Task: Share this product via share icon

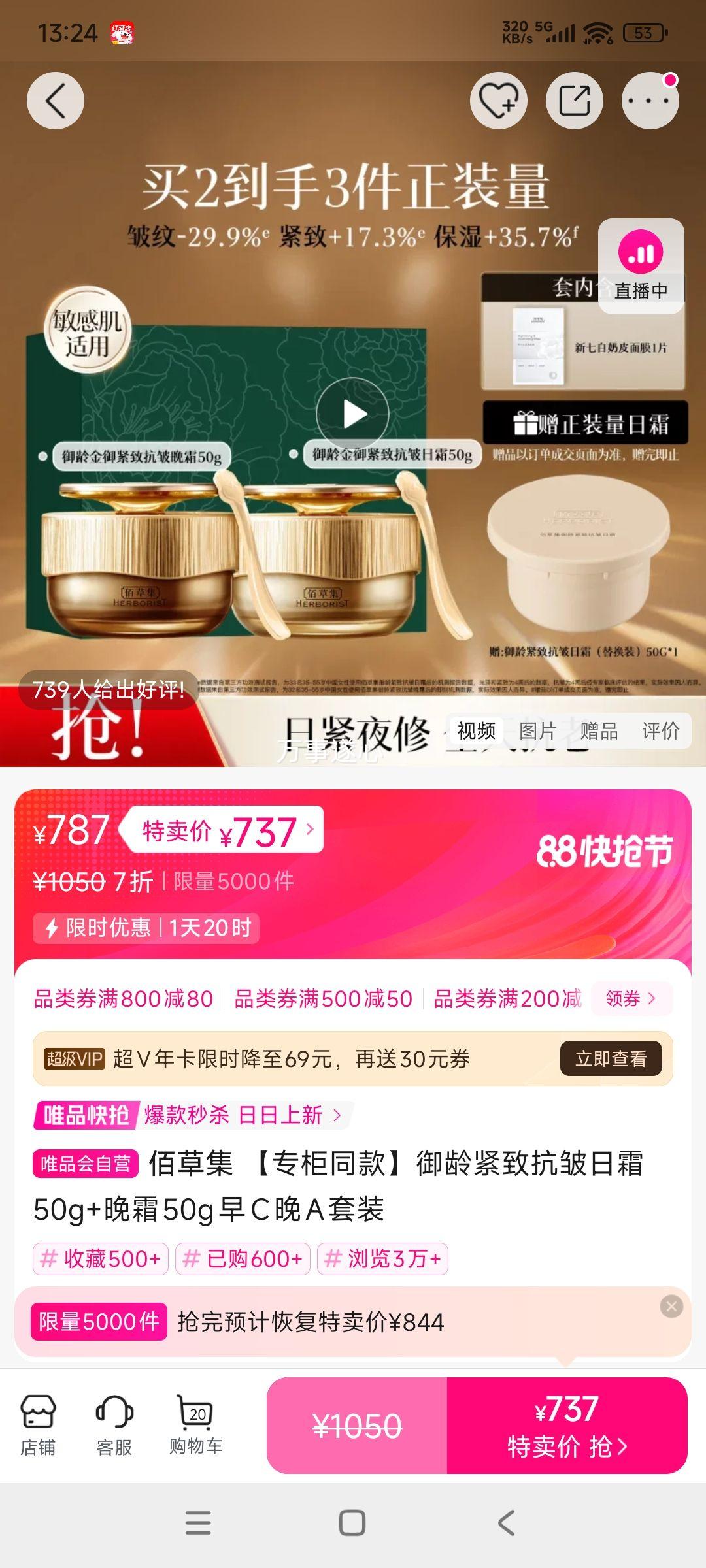Action: (574, 101)
